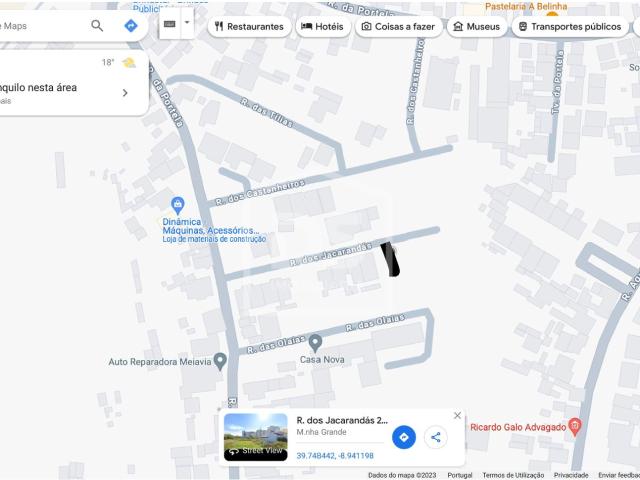
Task: Filter by Coisas a fazer
Action: pyautogui.click(x=399, y=26)
